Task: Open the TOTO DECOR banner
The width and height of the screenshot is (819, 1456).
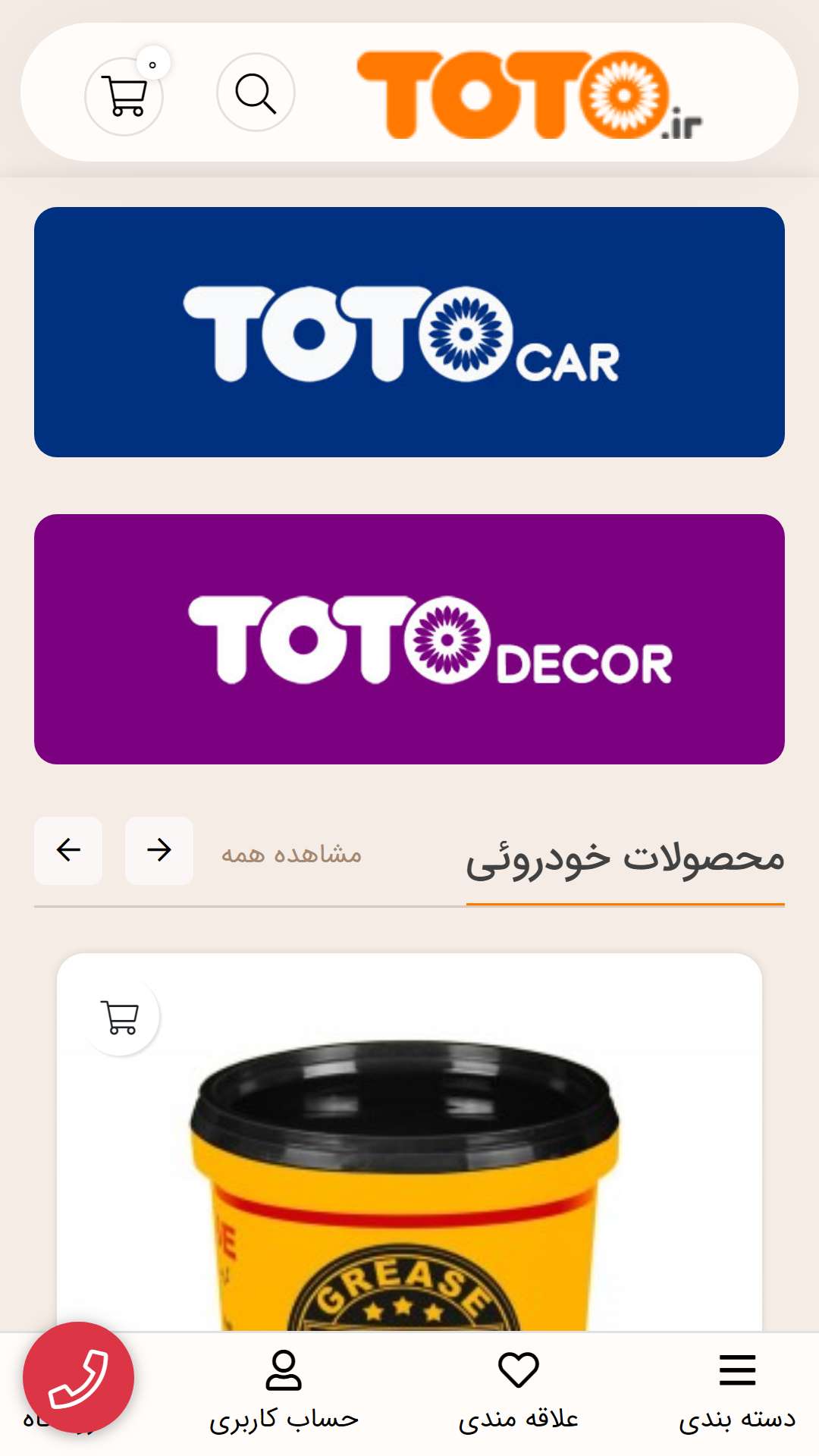Action: point(409,639)
